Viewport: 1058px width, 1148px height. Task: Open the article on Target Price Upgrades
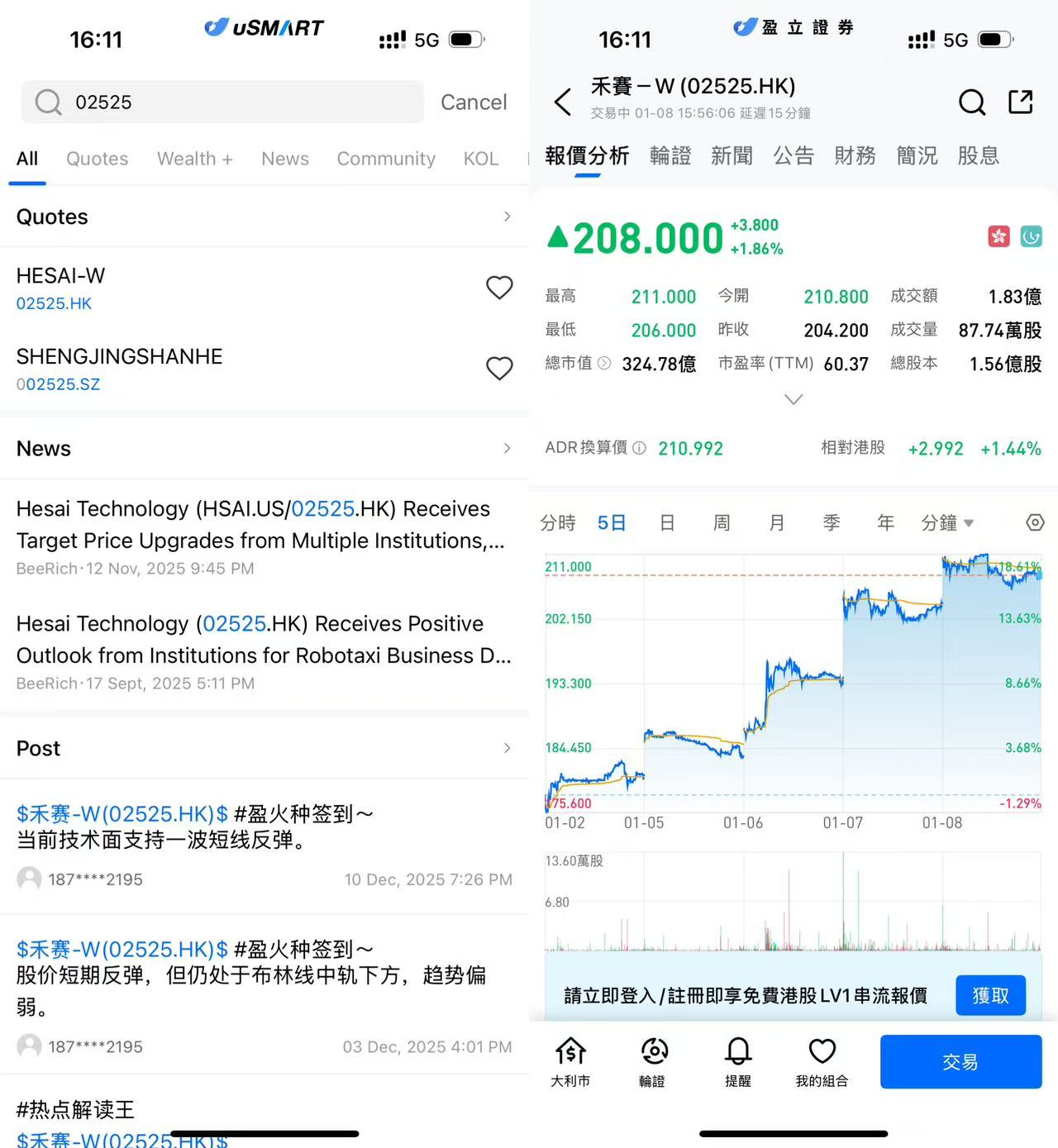(x=260, y=525)
